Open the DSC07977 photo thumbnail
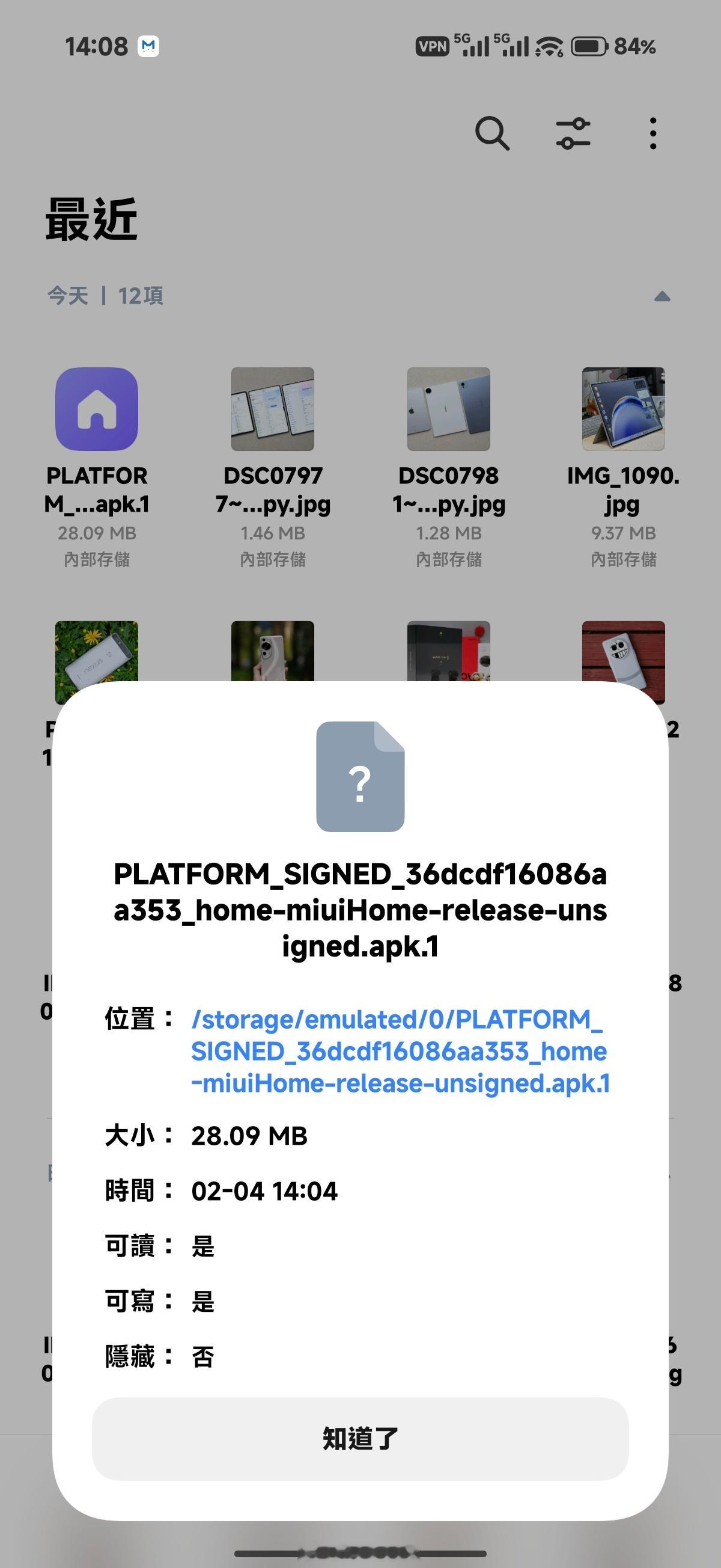This screenshot has height=1568, width=721. click(x=273, y=409)
